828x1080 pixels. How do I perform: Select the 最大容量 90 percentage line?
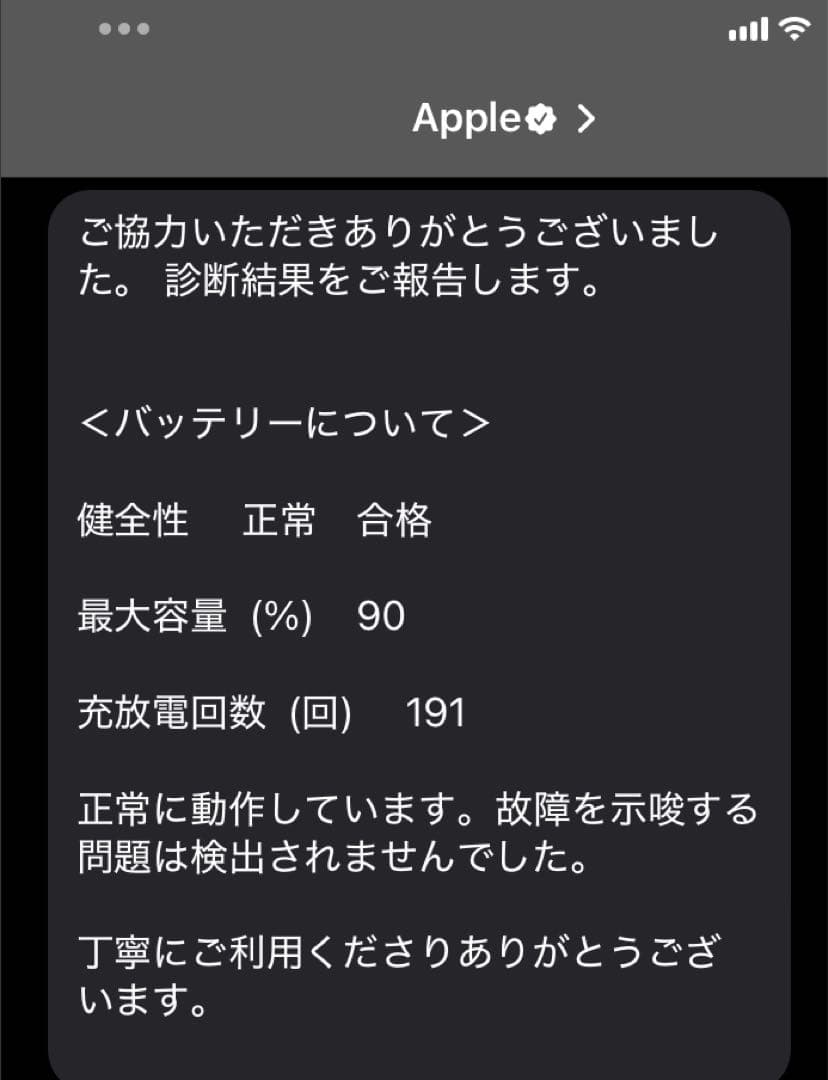coord(240,618)
